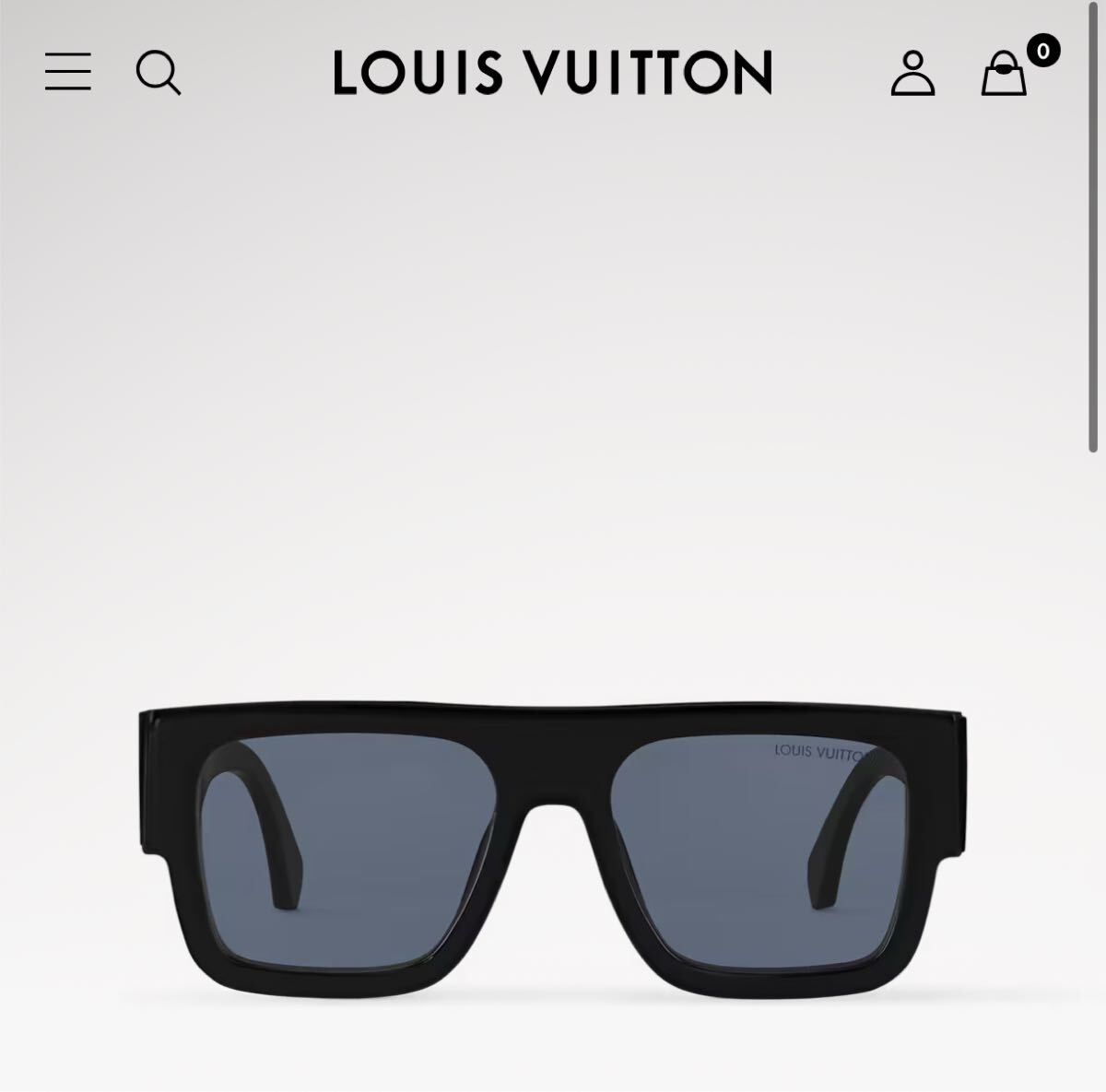
Task: Open the account profile icon
Action: 912,73
